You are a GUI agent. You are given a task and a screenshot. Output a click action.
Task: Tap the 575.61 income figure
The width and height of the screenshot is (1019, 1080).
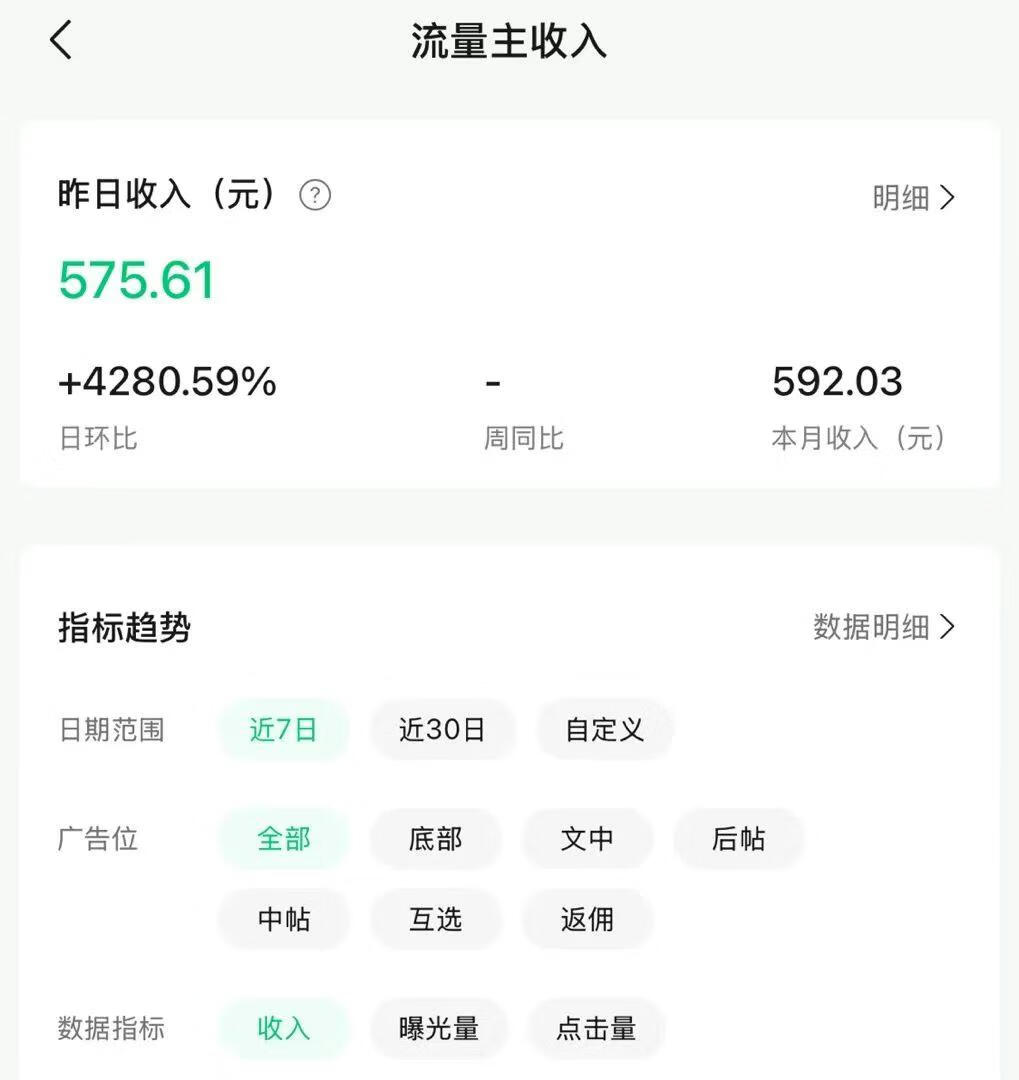click(x=136, y=278)
